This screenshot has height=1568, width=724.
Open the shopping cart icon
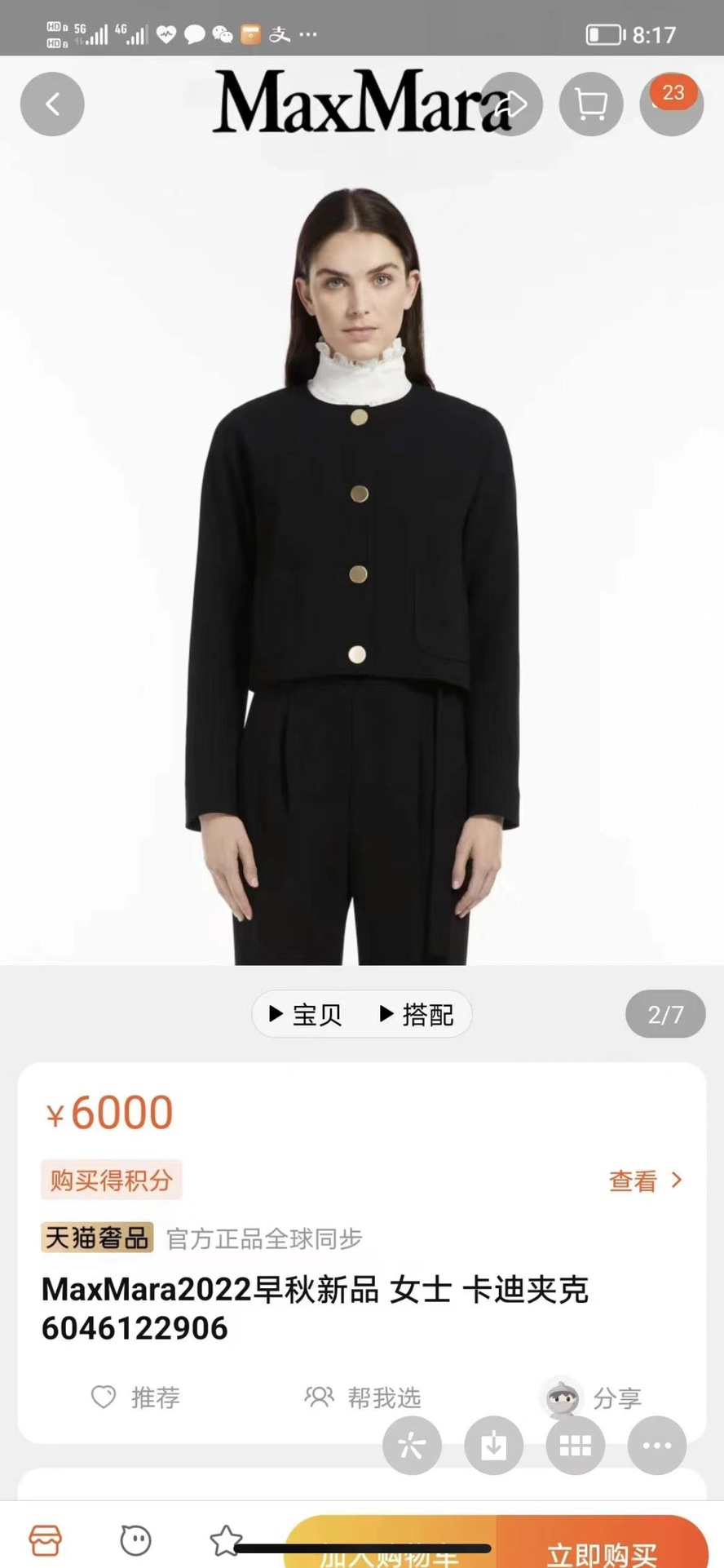point(591,104)
